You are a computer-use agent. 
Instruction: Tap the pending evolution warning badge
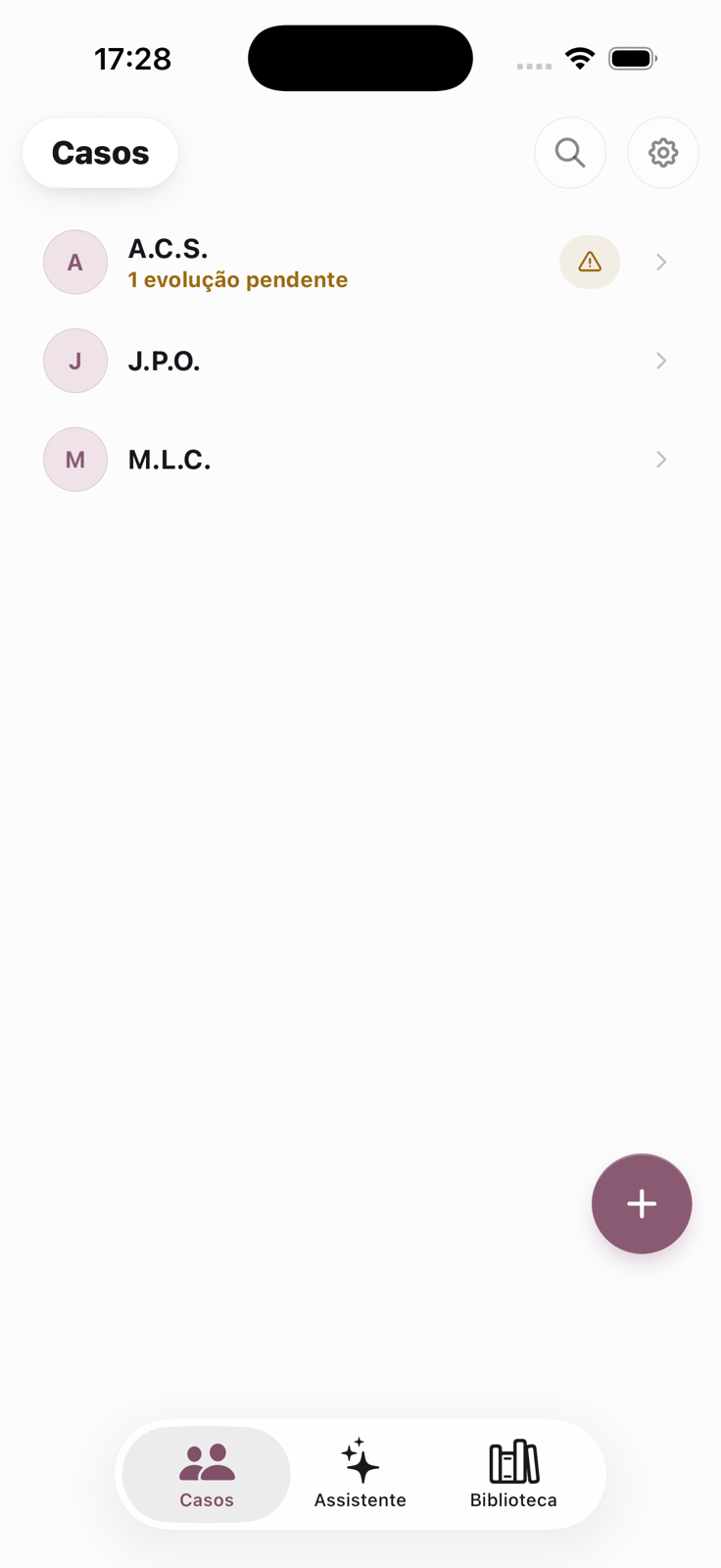point(590,262)
